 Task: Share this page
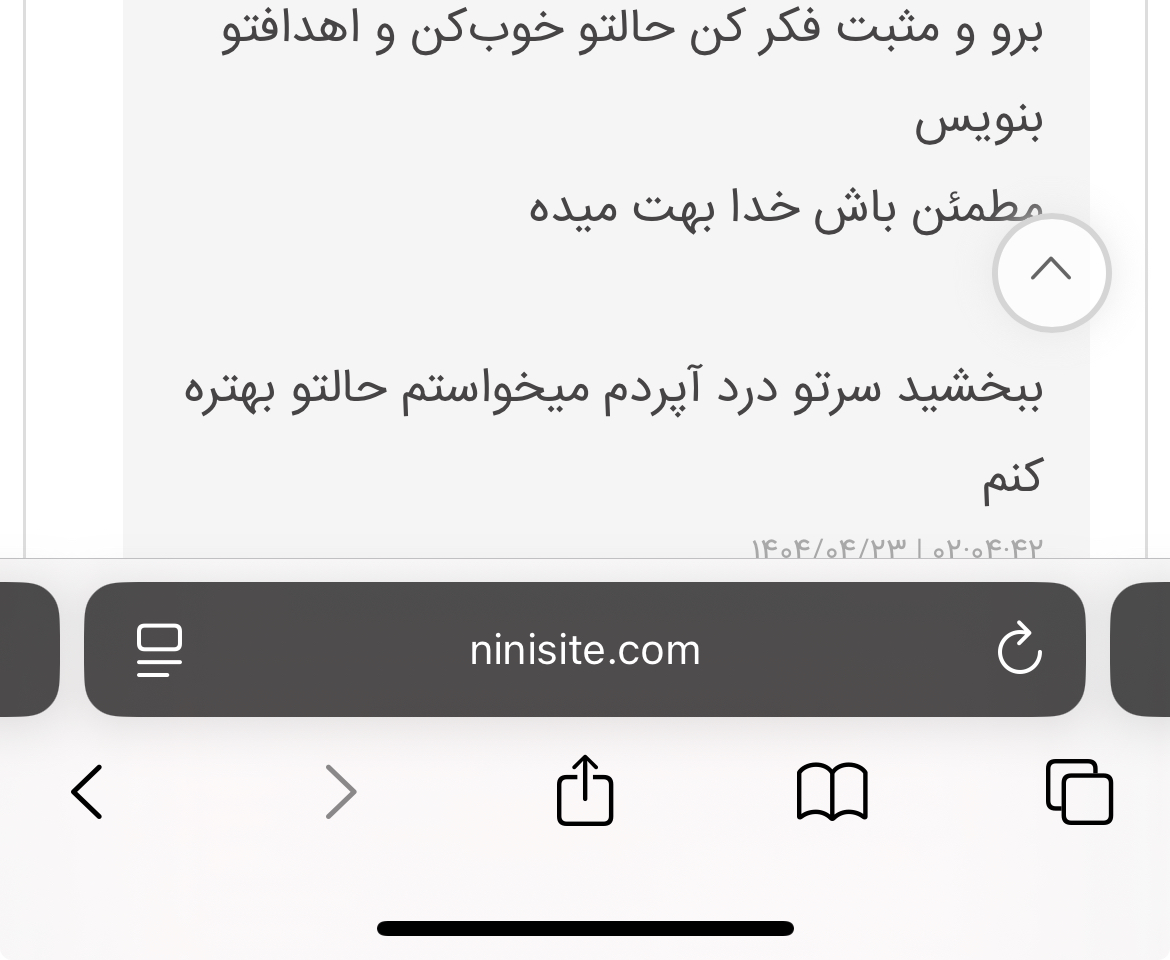(x=585, y=790)
